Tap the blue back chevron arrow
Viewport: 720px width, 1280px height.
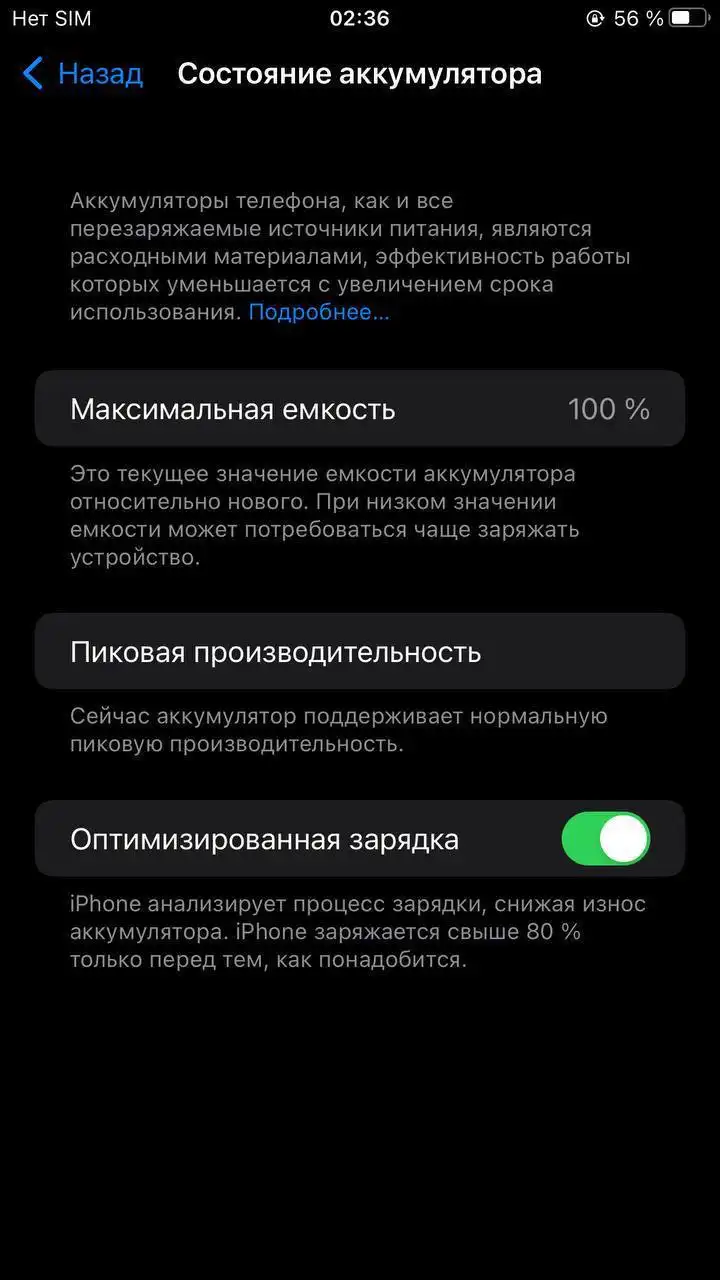[x=31, y=72]
